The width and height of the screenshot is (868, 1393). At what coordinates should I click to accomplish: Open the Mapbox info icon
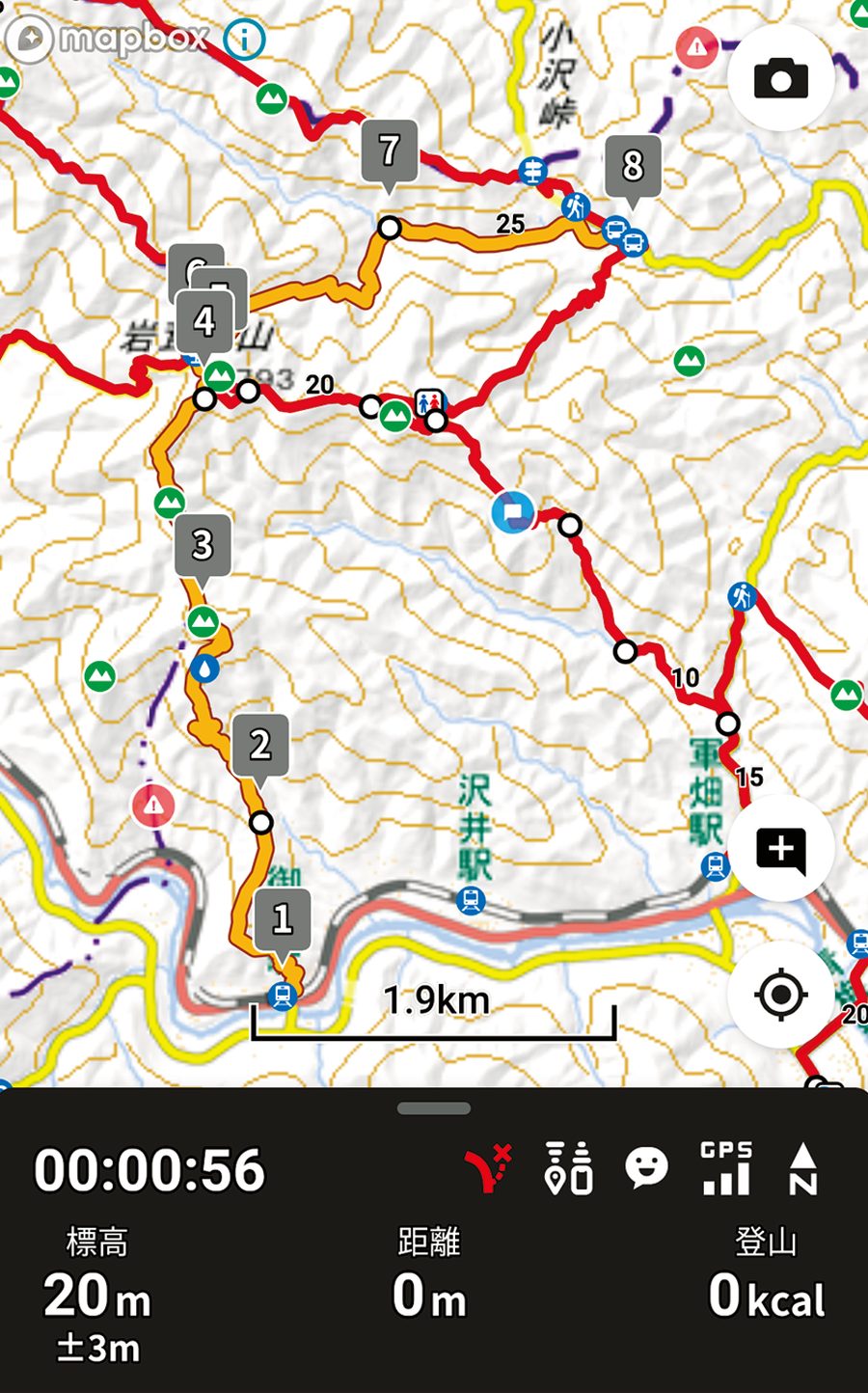245,39
